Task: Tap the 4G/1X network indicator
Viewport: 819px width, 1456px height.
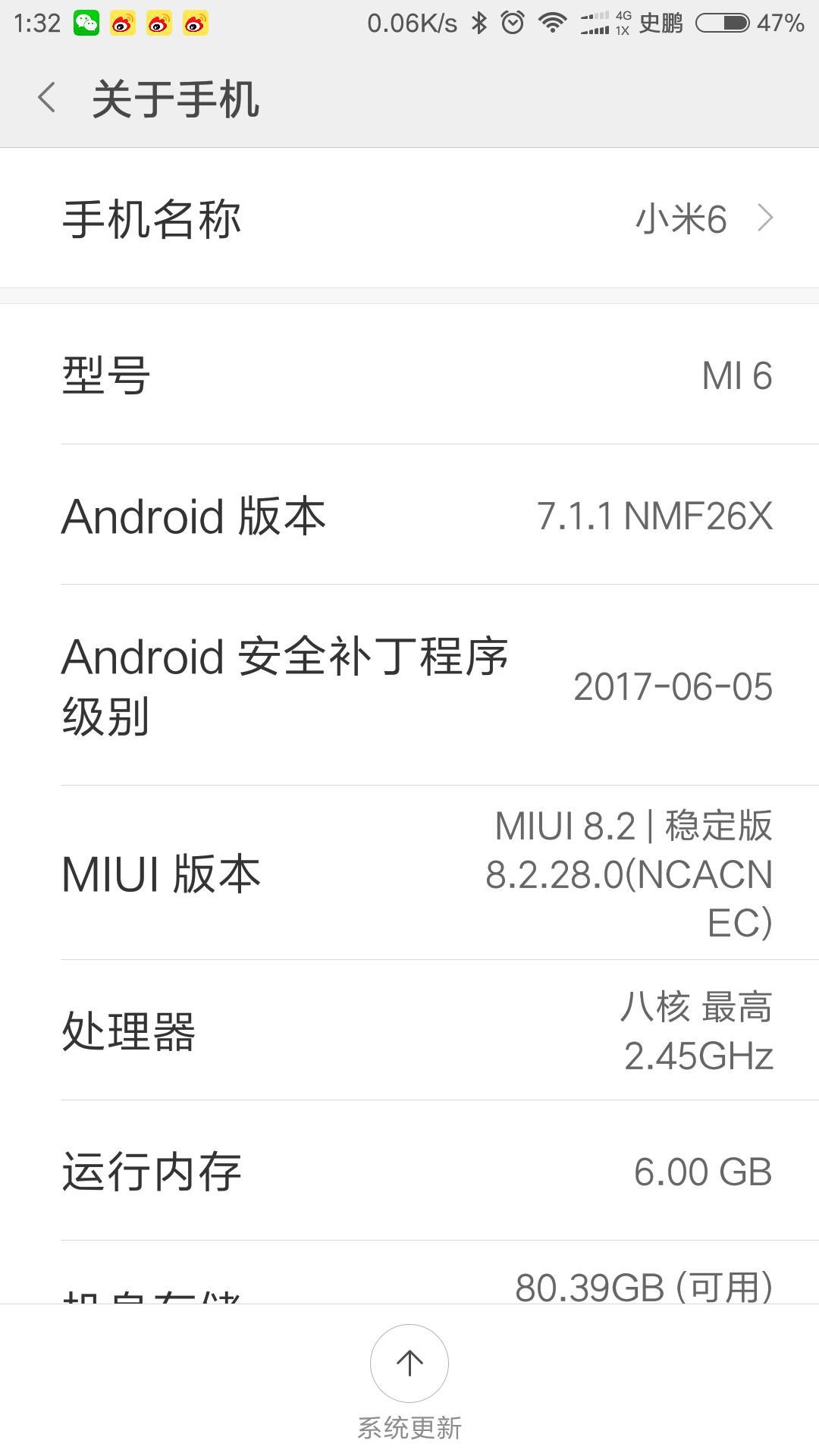Action: pos(622,22)
